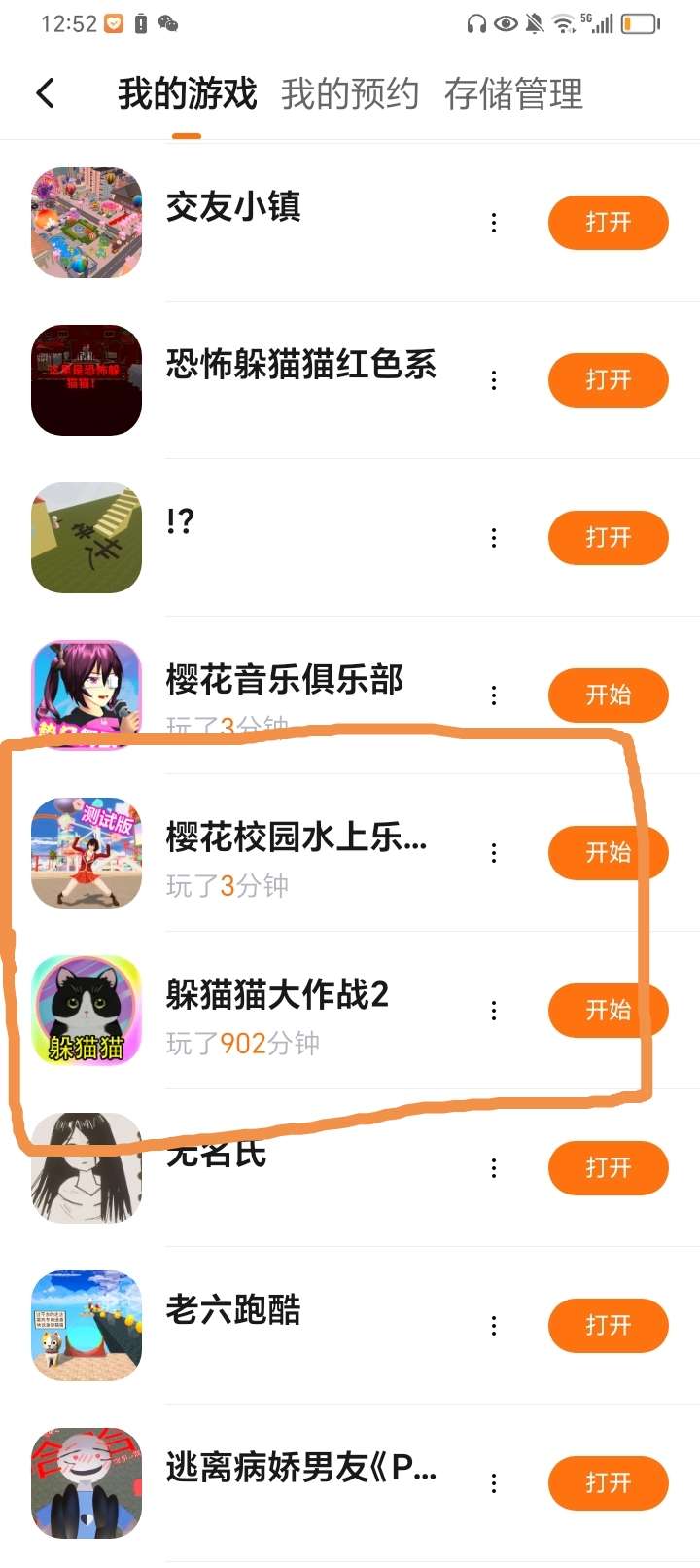
Task: Select the 我的游戏 tab
Action: [x=187, y=94]
